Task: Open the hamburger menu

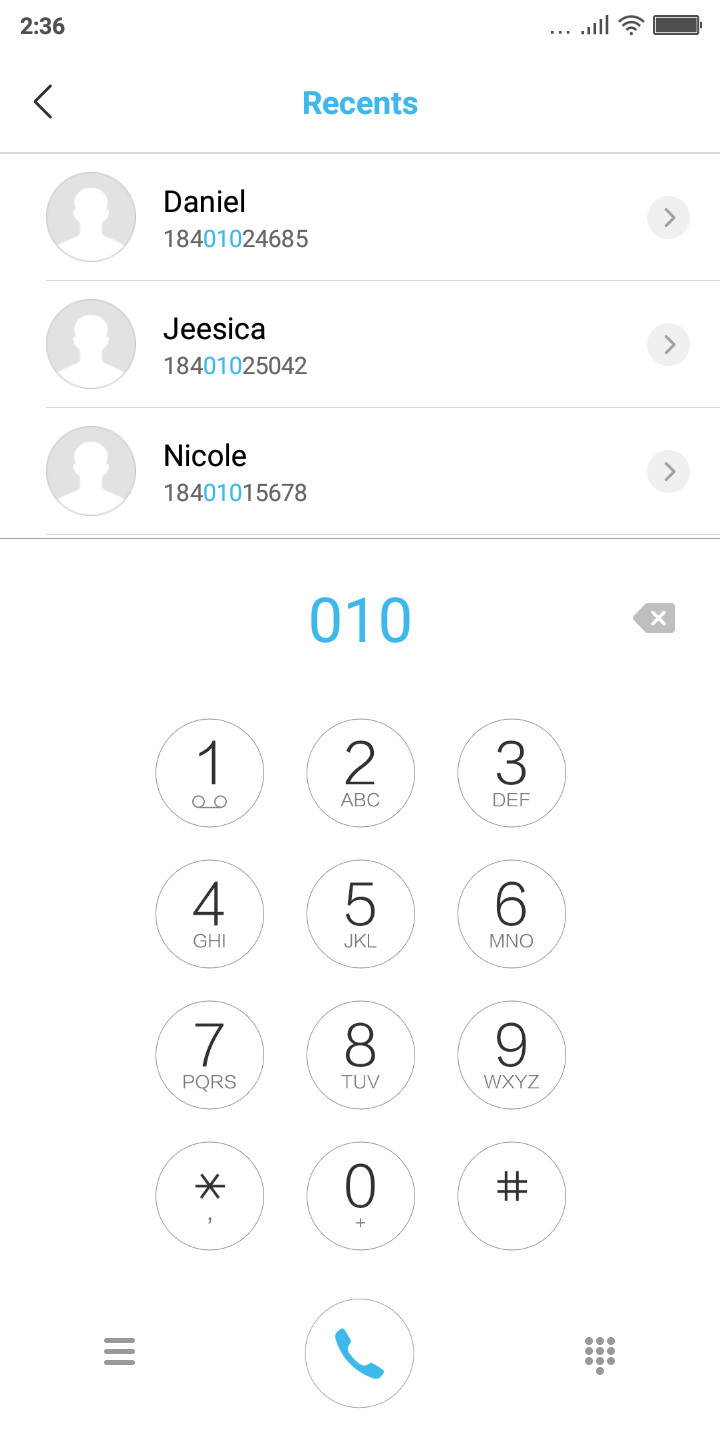Action: point(119,1352)
